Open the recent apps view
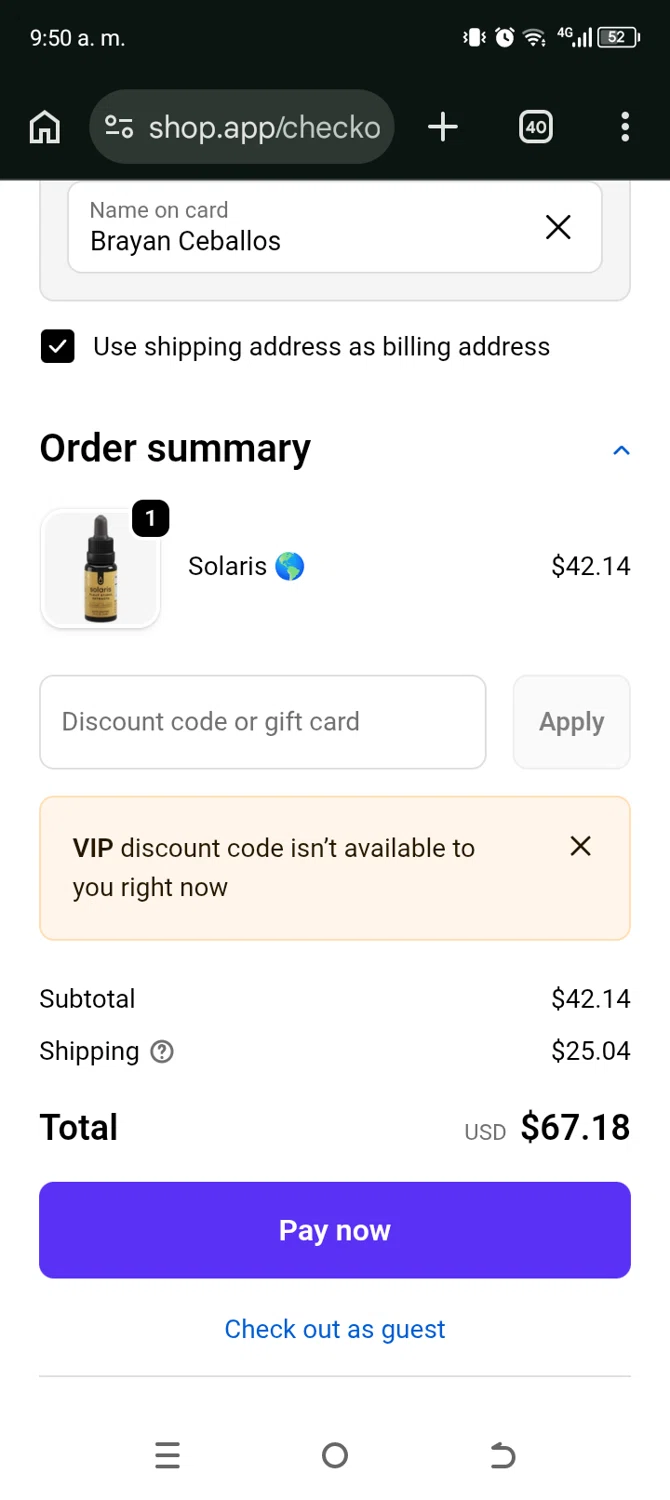Image resolution: width=670 pixels, height=1500 pixels. click(168, 1455)
